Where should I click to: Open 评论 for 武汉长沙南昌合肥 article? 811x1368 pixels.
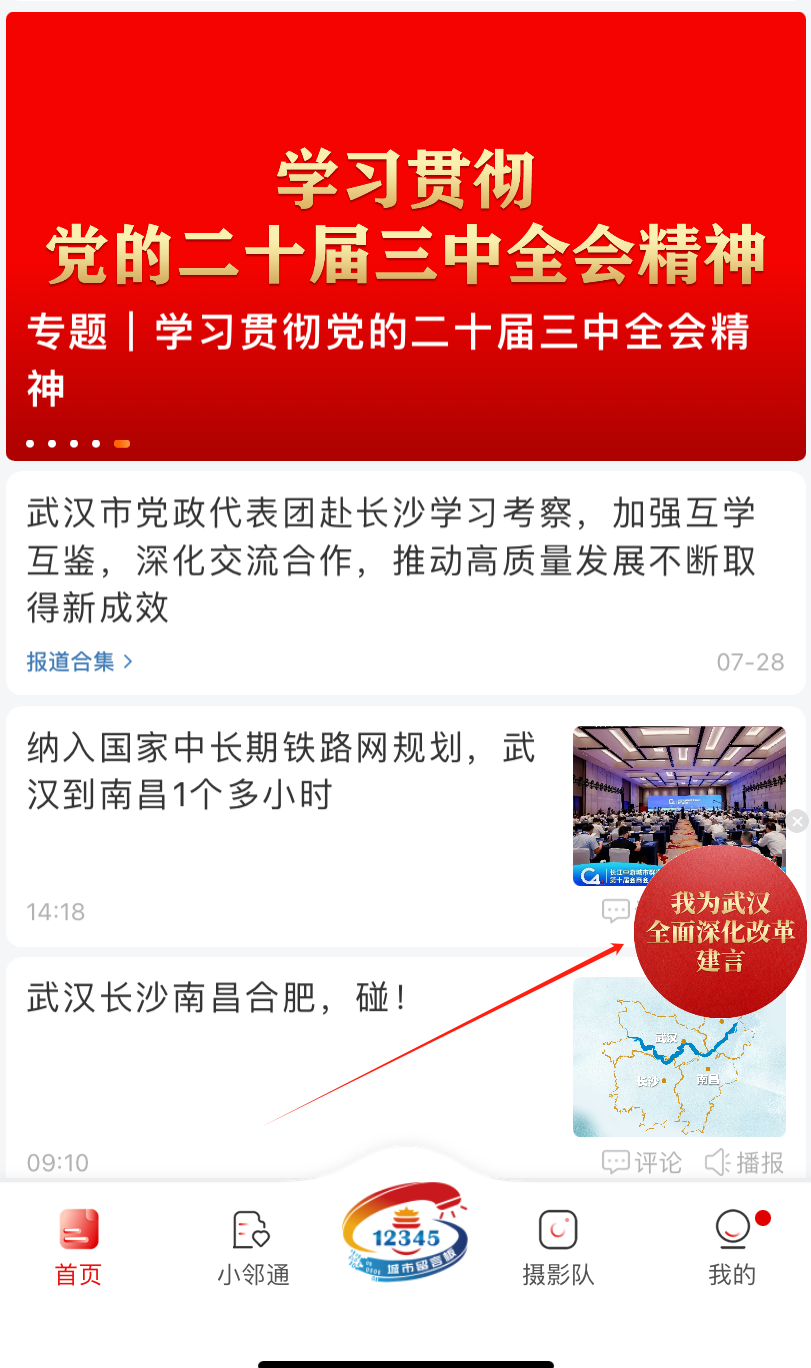(642, 1162)
